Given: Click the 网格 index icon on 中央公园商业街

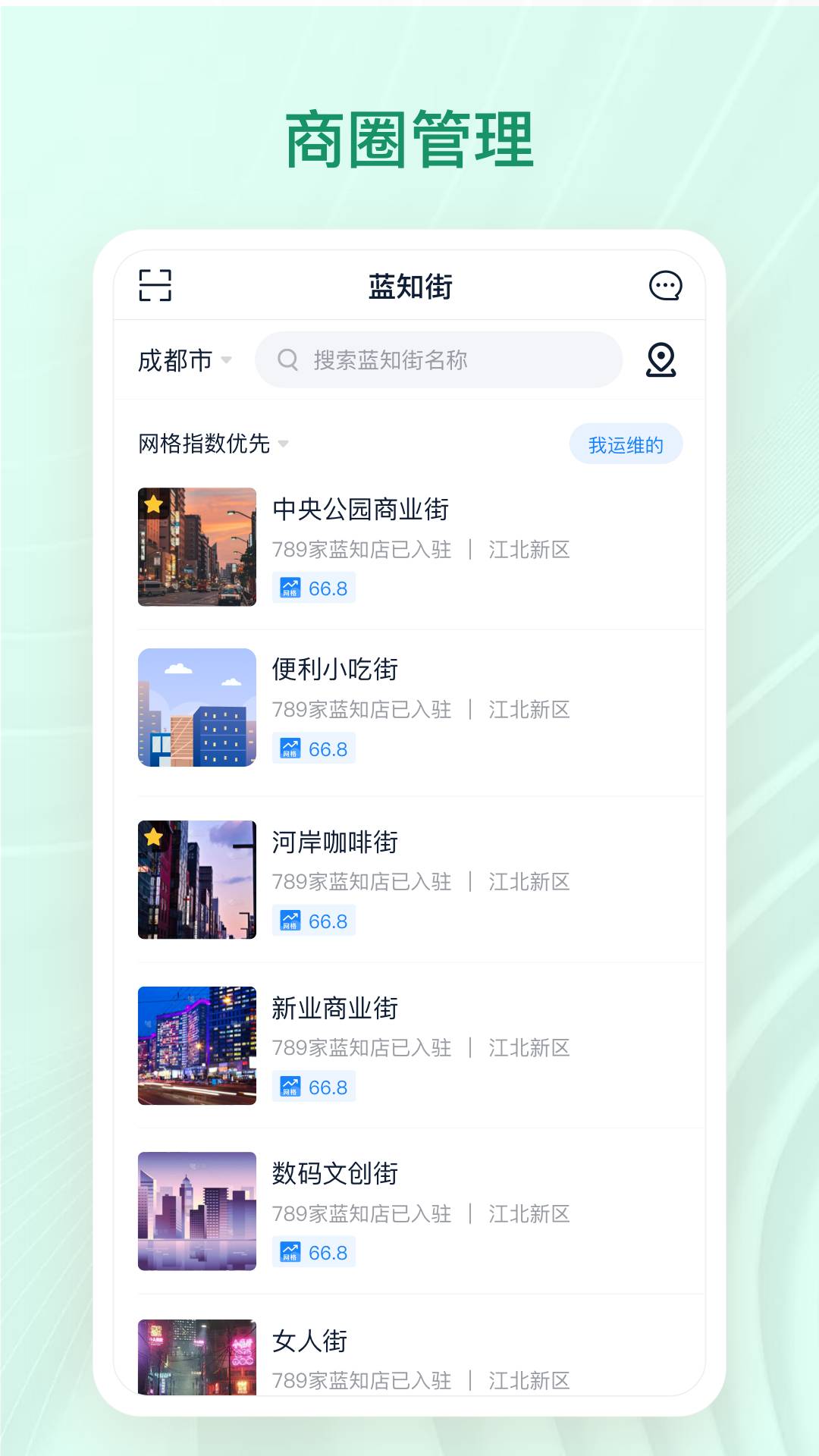Looking at the screenshot, I should point(290,586).
